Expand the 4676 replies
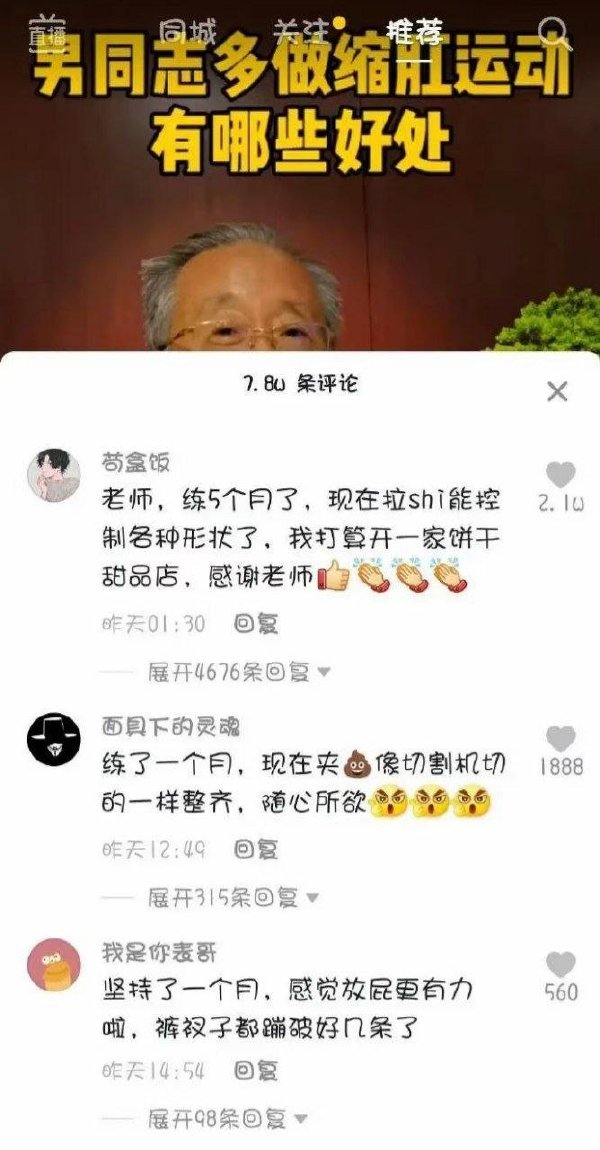 [238, 672]
